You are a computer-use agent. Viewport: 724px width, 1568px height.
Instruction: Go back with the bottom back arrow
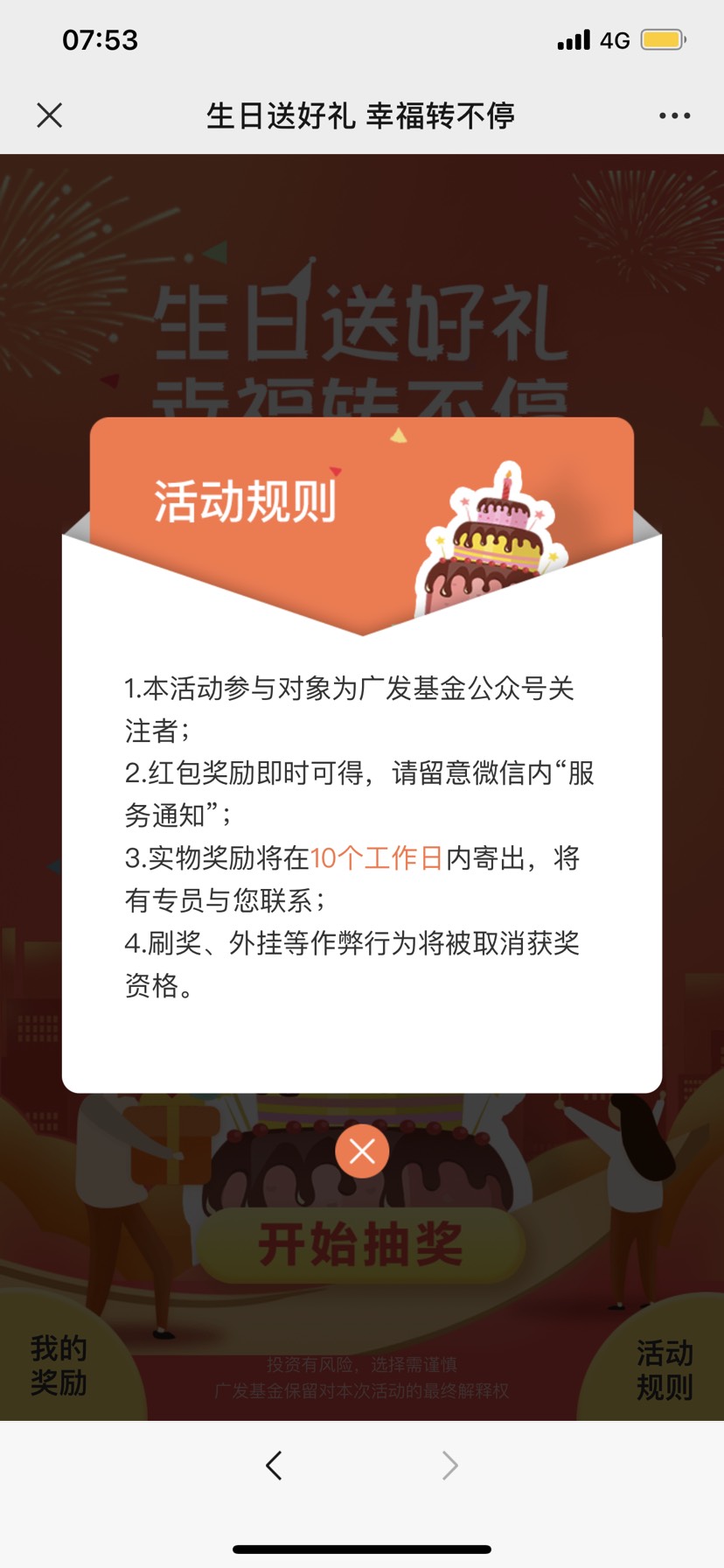[275, 1465]
